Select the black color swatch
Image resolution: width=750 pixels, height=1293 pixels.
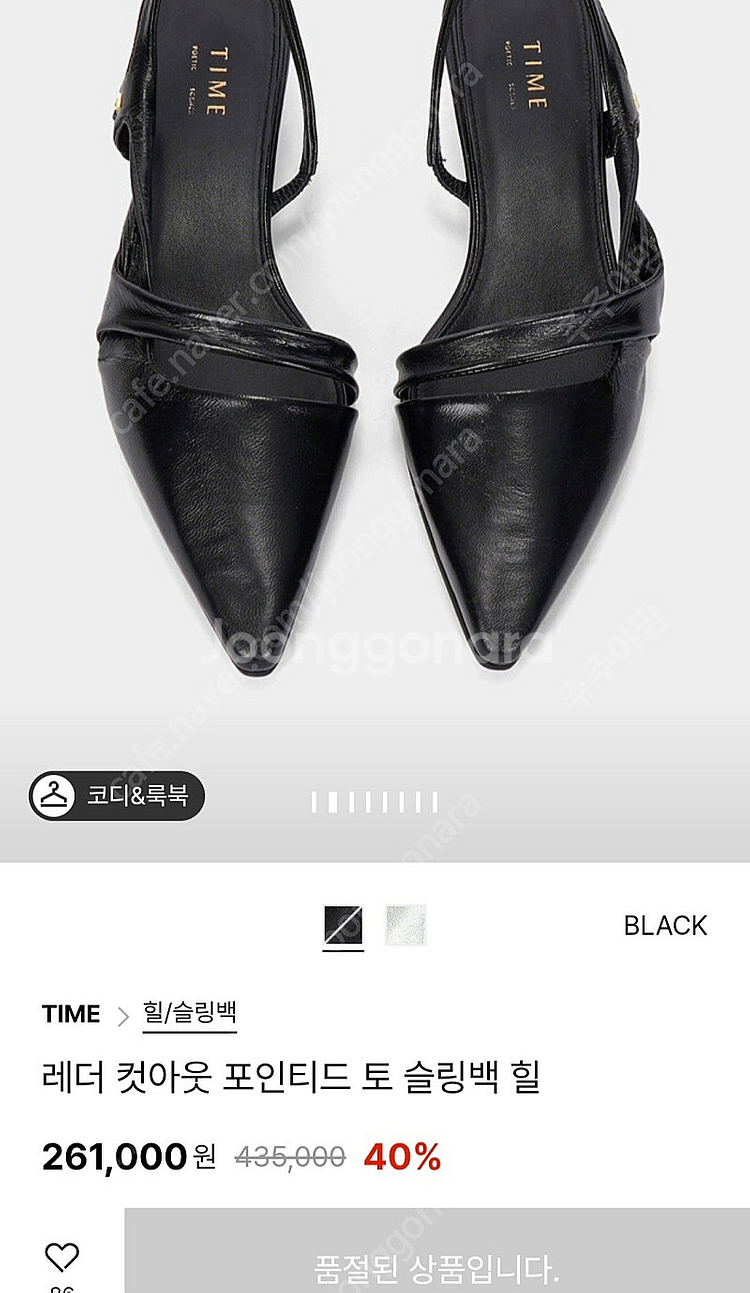344,925
